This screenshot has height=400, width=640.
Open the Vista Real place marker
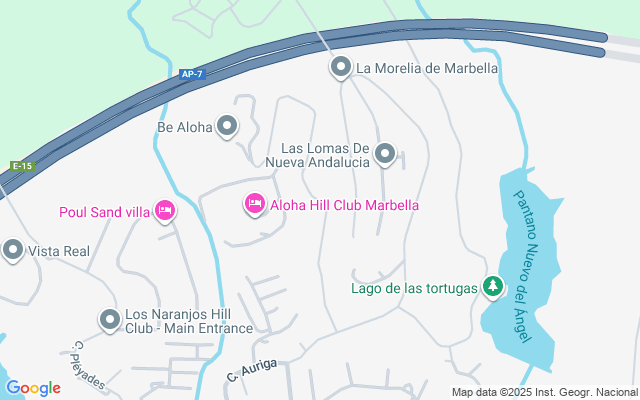pyautogui.click(x=13, y=250)
